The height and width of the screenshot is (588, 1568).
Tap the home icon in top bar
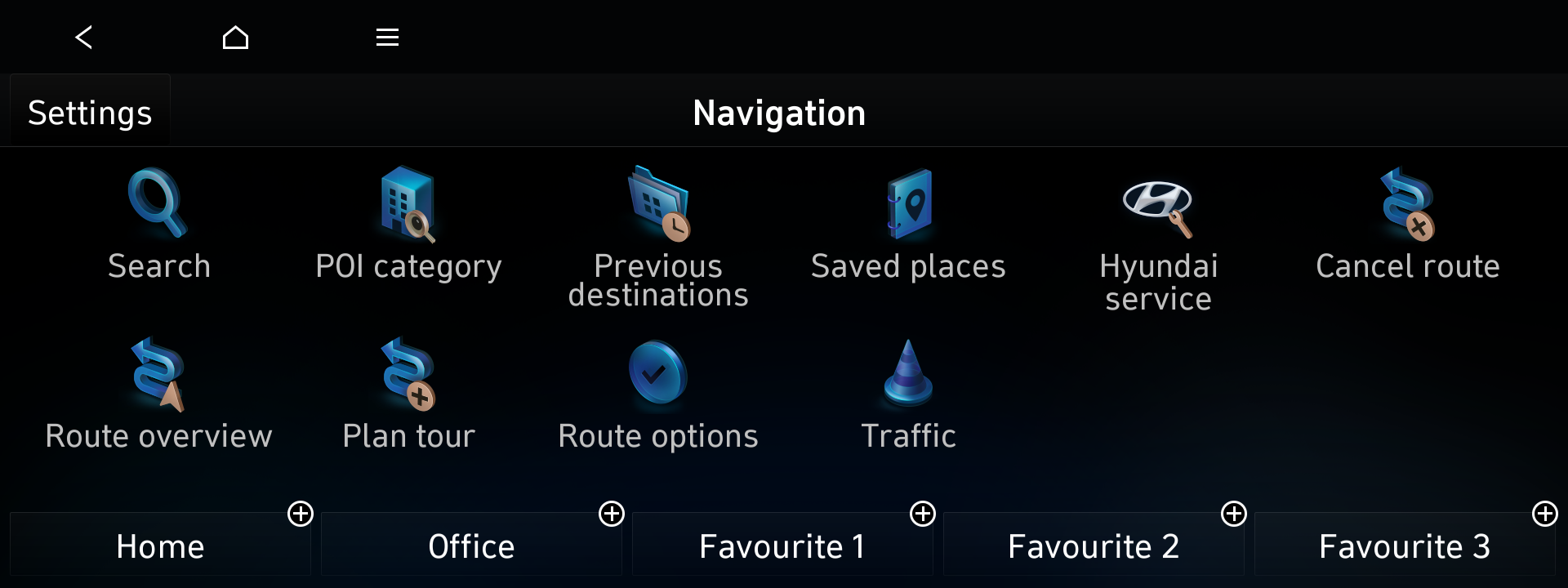[235, 37]
